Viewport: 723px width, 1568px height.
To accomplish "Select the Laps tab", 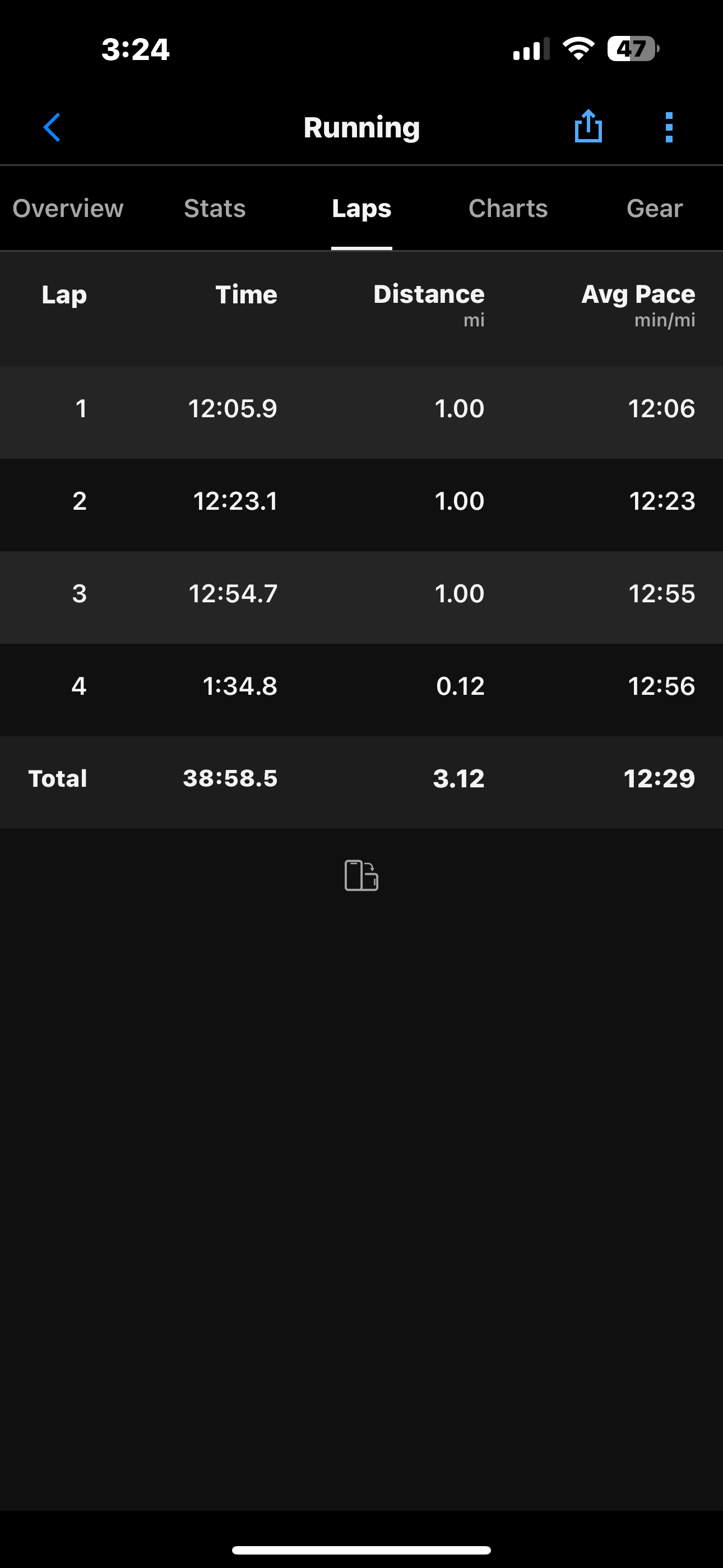I will click(361, 209).
